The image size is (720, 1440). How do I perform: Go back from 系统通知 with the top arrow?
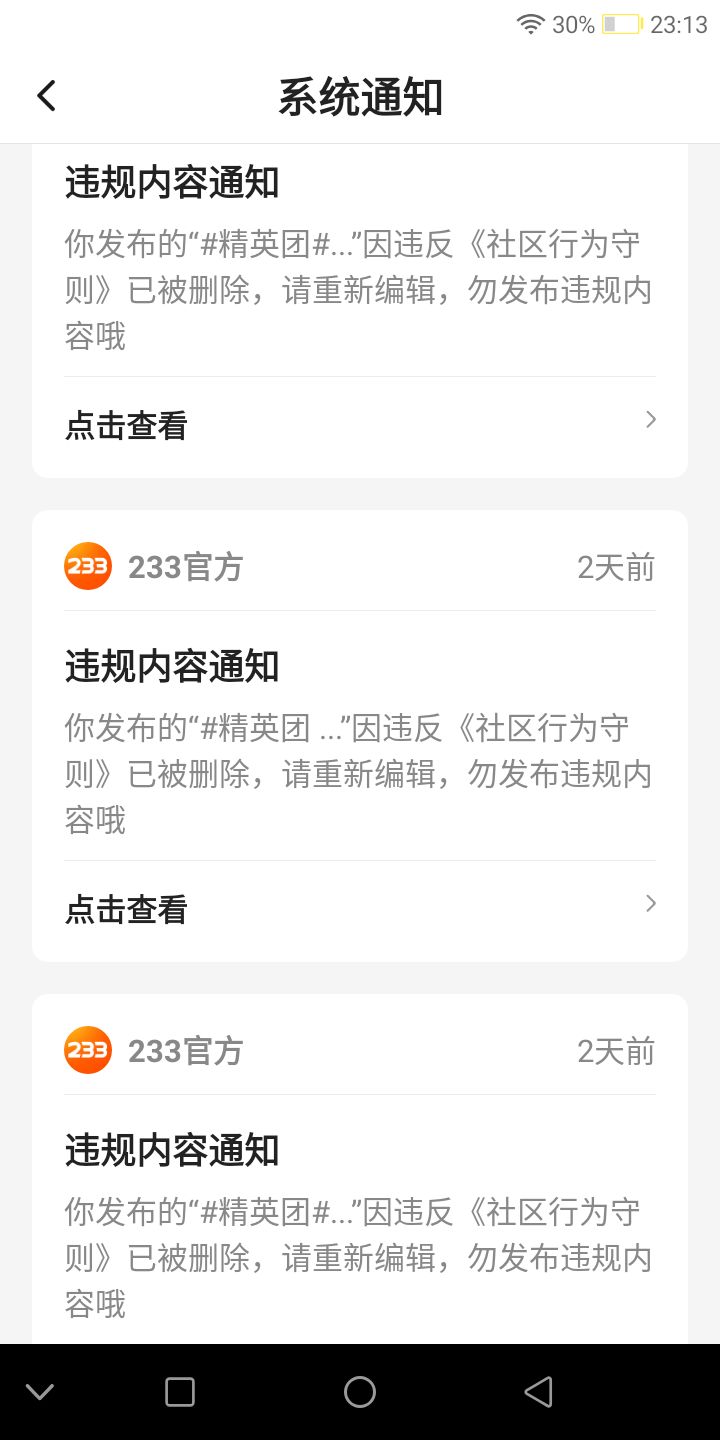pos(46,96)
